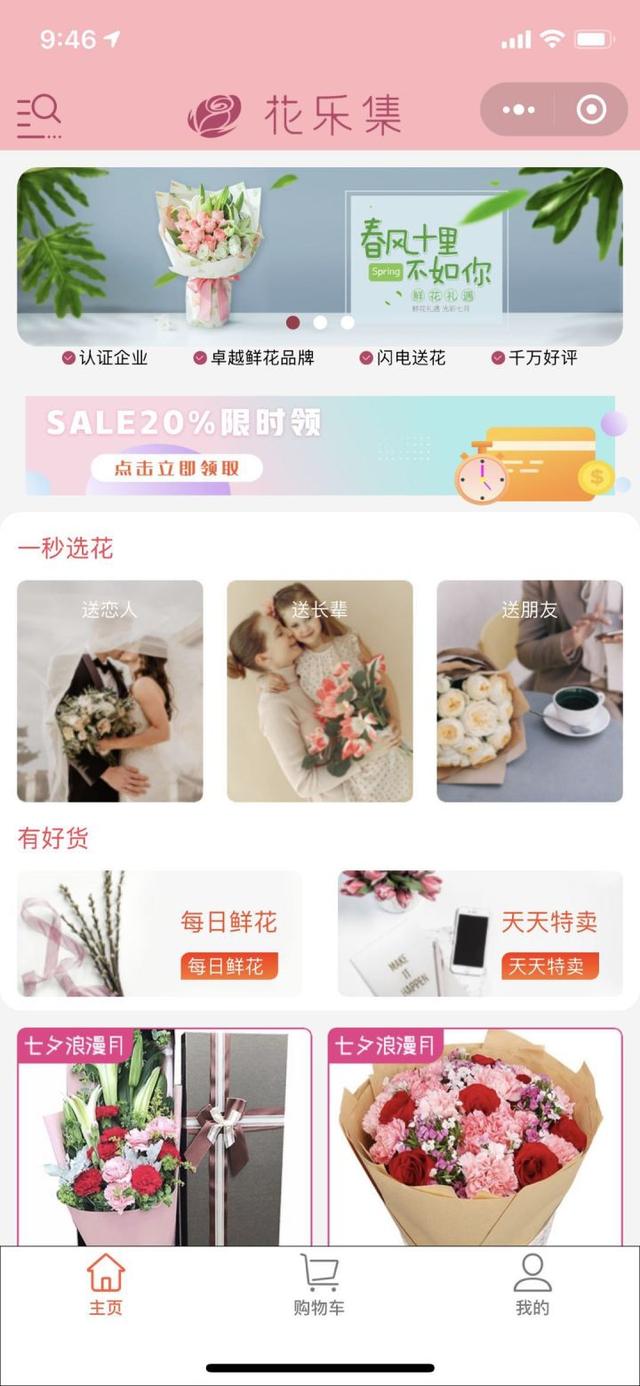This screenshot has height=1386, width=640.
Task: Select the third banner page dot
Action: point(347,322)
